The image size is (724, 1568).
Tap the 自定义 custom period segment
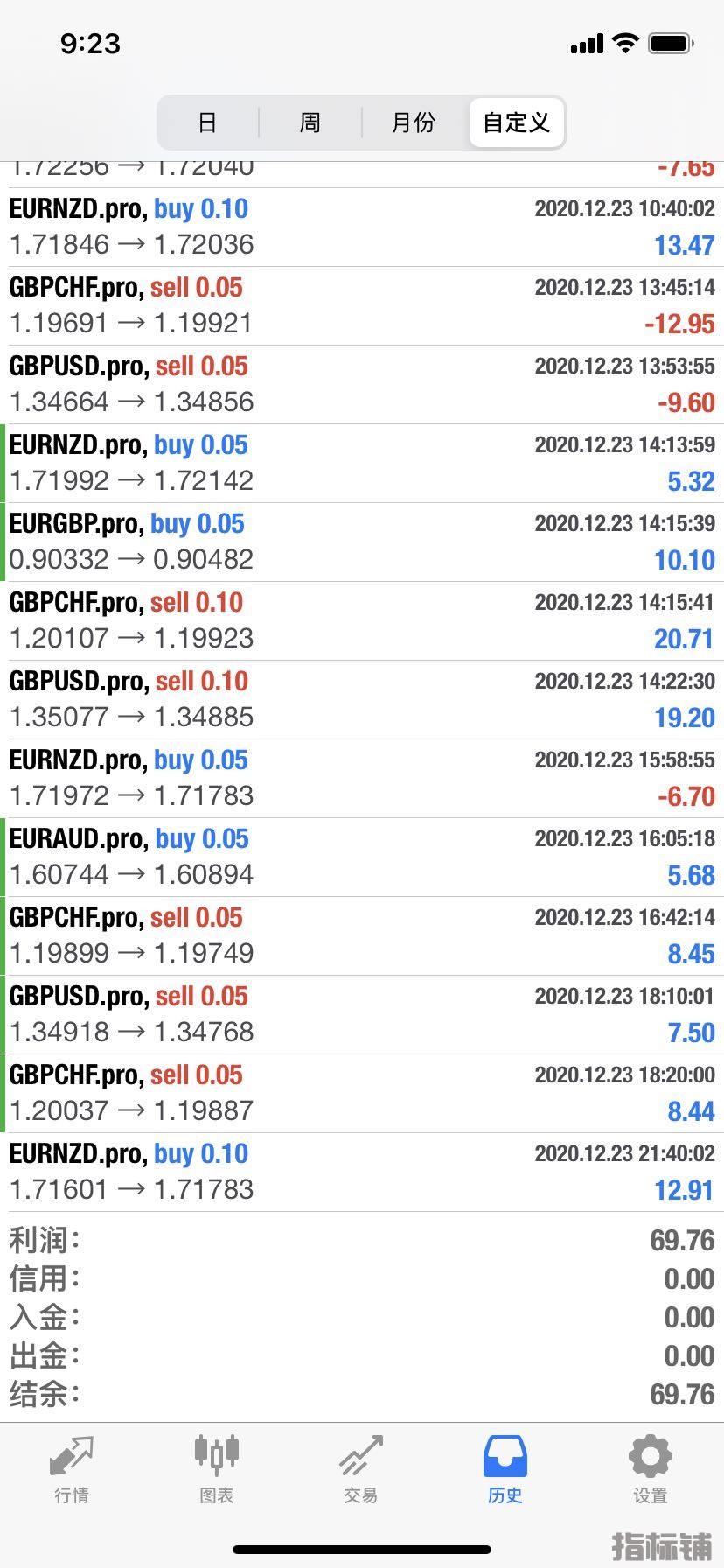click(x=517, y=122)
